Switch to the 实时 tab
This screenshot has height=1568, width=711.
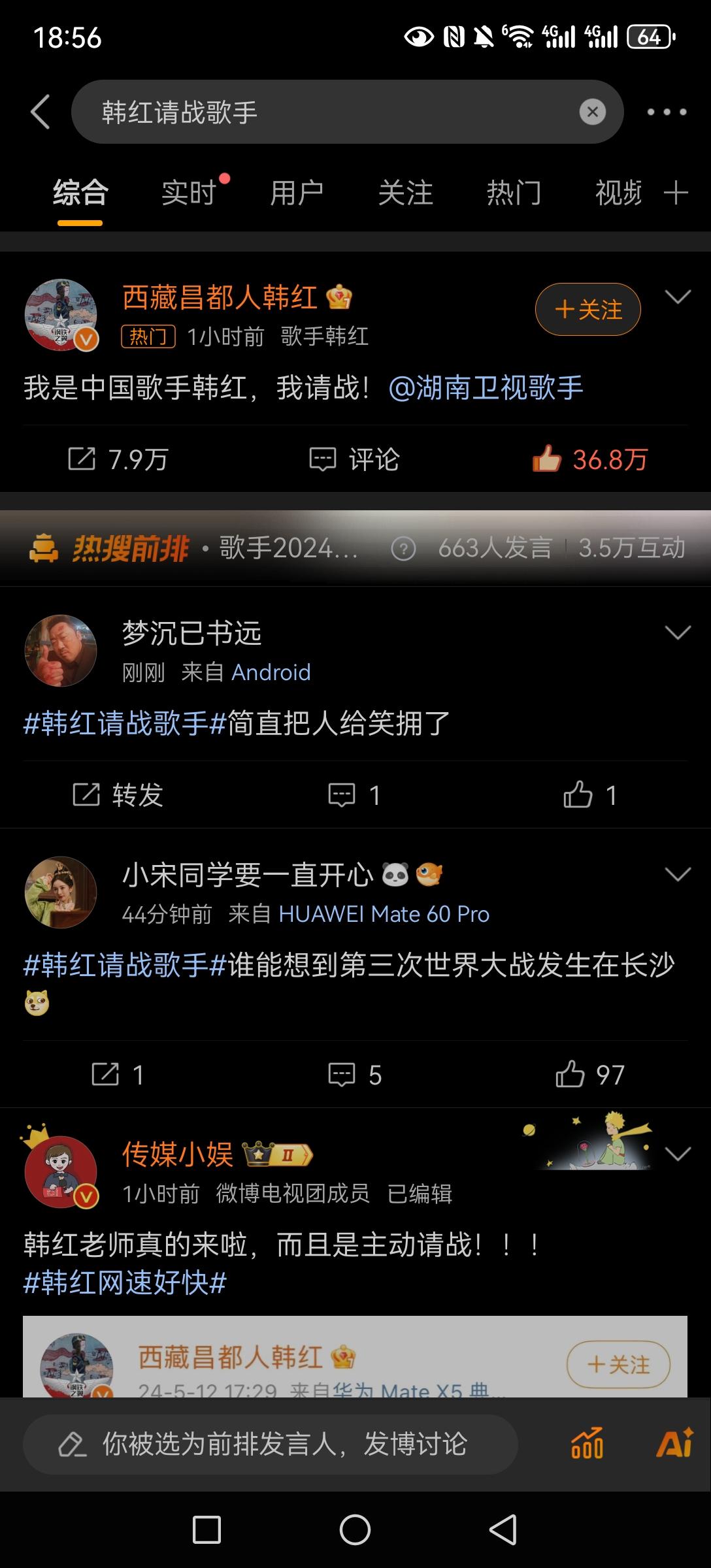click(x=189, y=193)
